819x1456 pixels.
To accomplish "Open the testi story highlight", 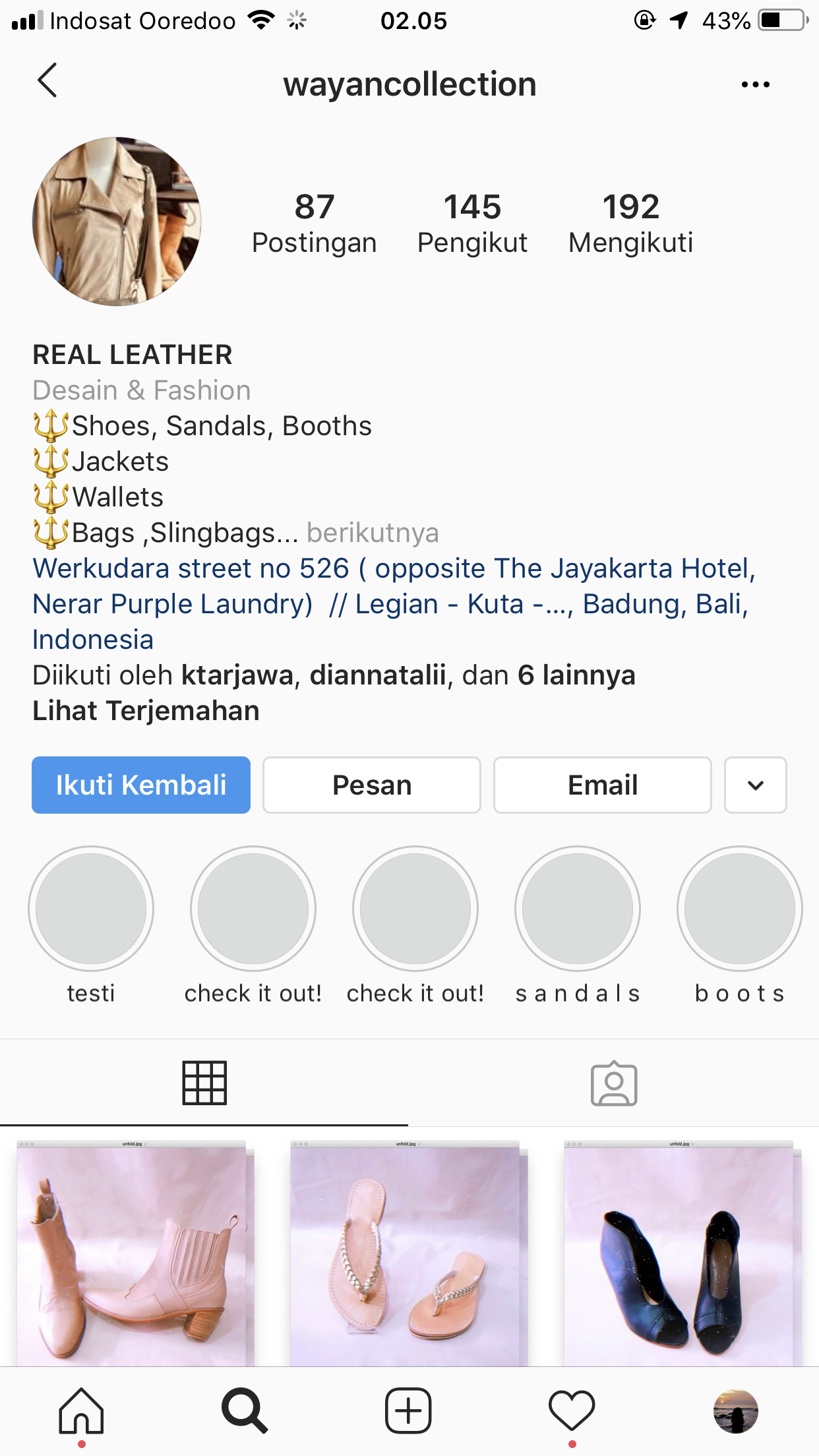I will pos(91,909).
